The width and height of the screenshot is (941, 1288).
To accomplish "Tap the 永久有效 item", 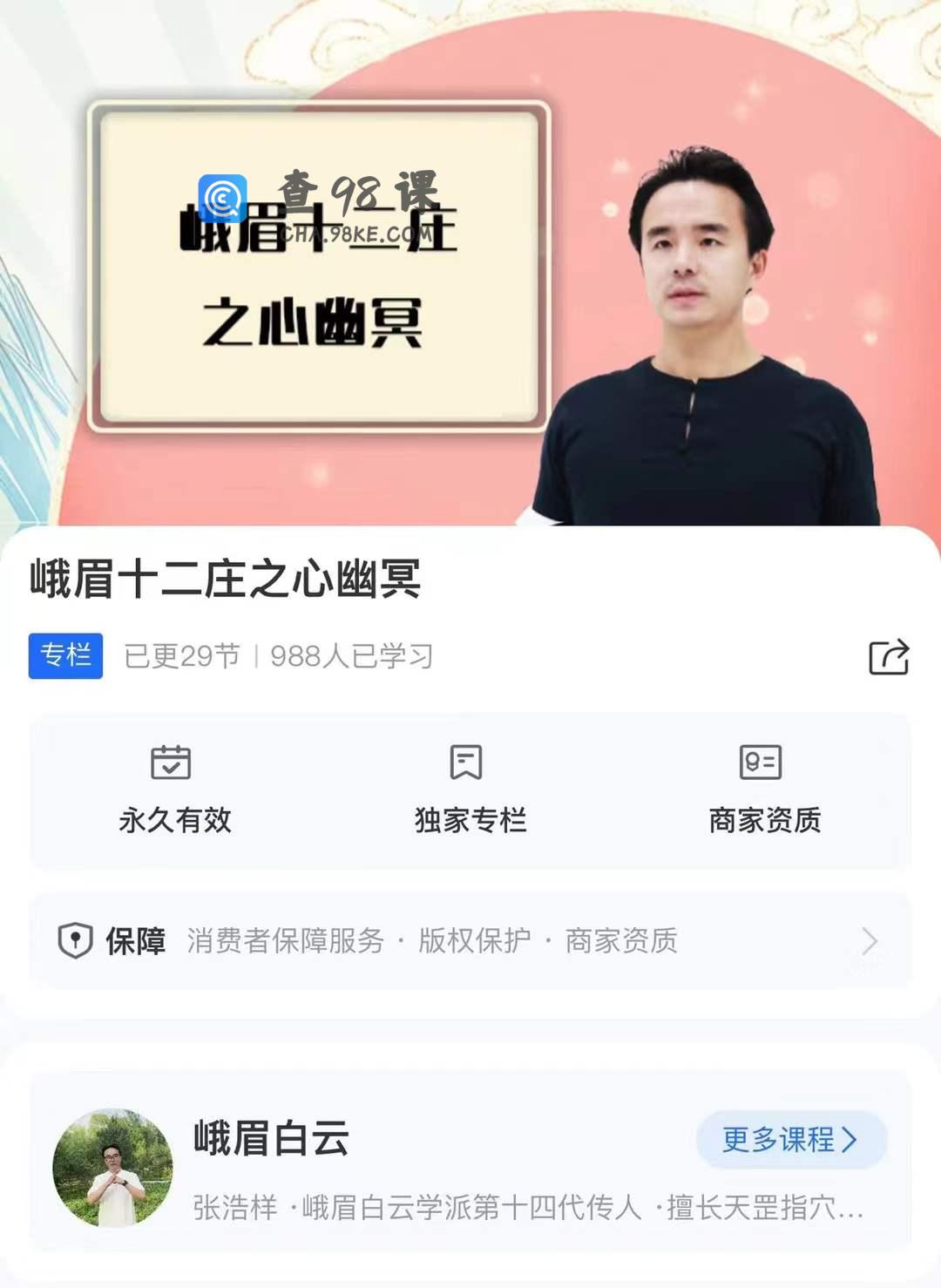I will click(174, 790).
